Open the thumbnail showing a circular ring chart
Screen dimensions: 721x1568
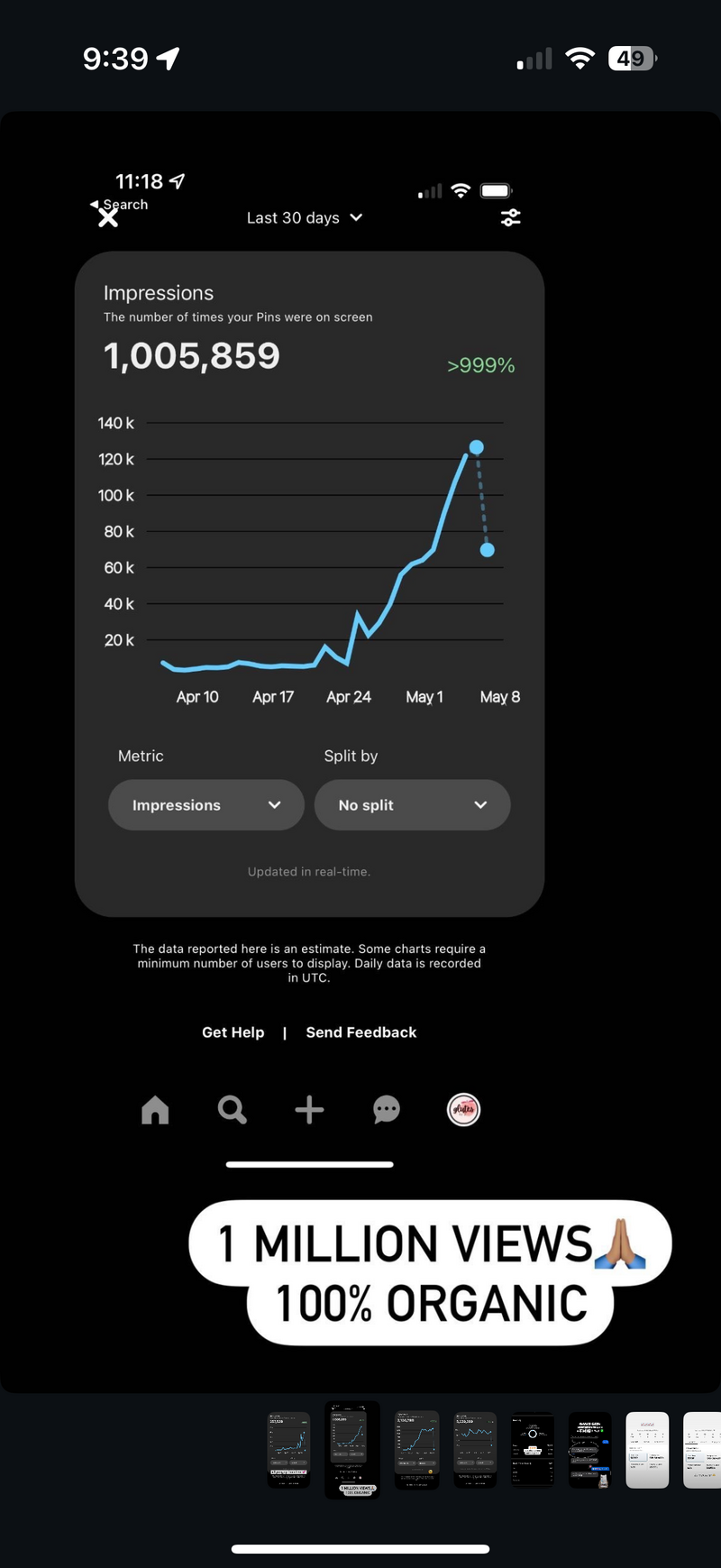tap(533, 1450)
